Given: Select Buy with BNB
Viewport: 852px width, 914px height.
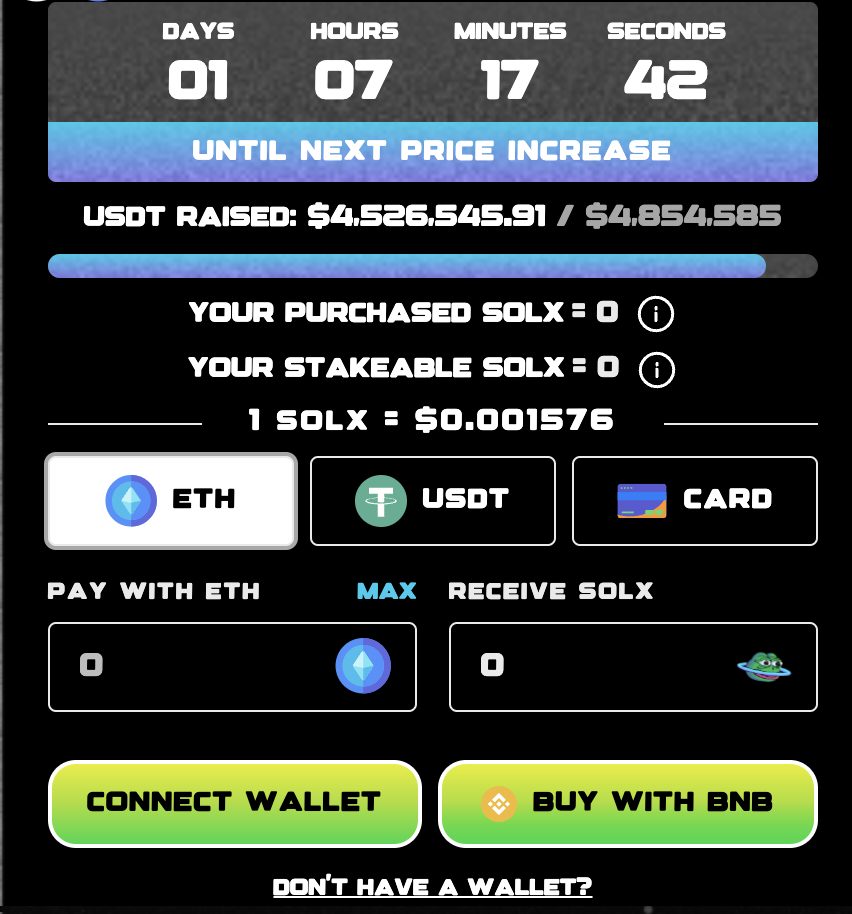Looking at the screenshot, I should point(628,803).
